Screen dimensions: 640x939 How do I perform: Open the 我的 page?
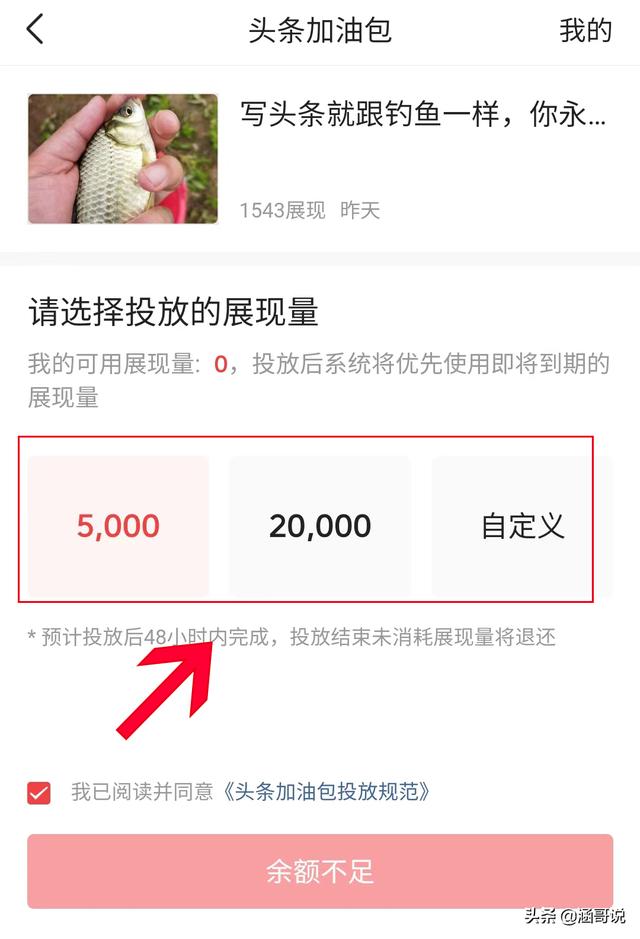(585, 31)
